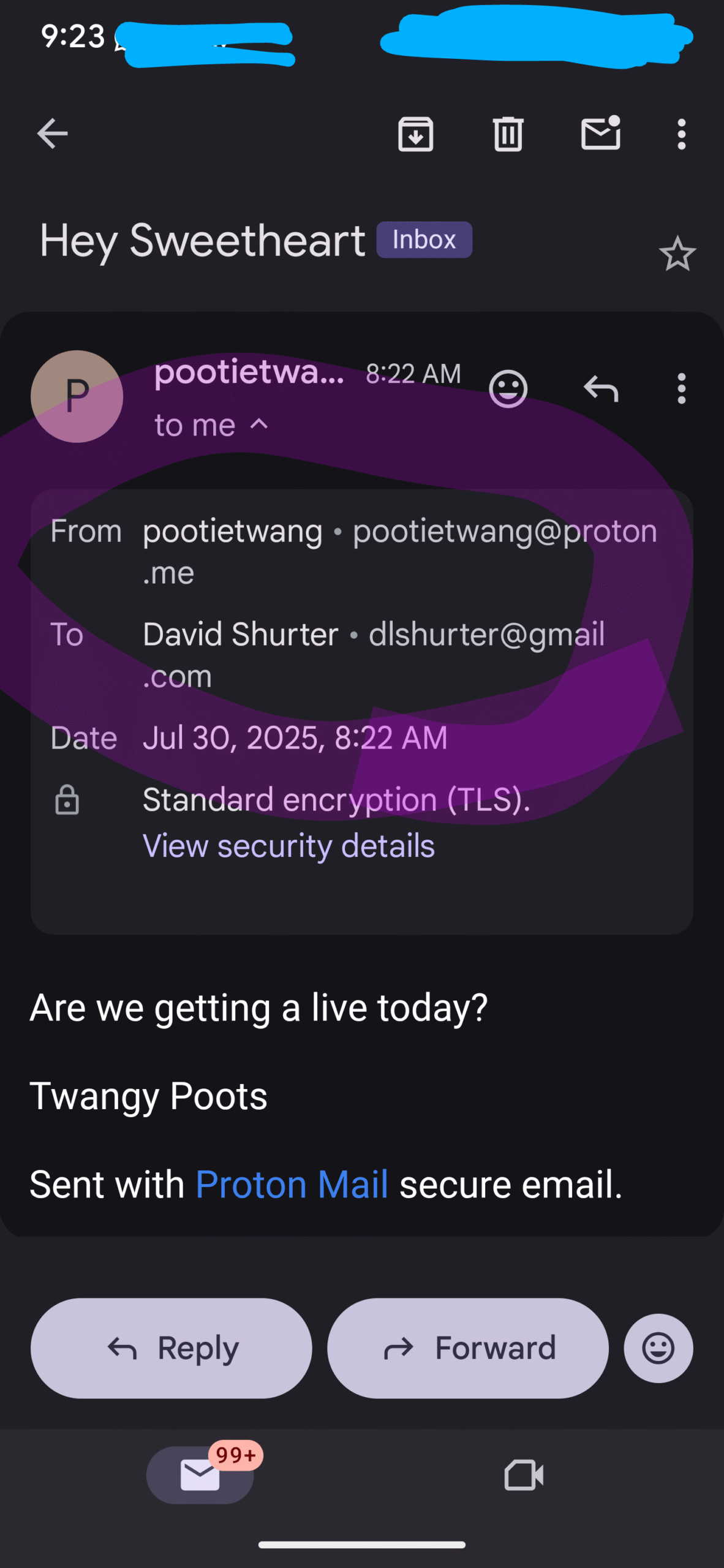Switch to the Meet video tab
This screenshot has width=724, height=1568.
coord(524,1475)
